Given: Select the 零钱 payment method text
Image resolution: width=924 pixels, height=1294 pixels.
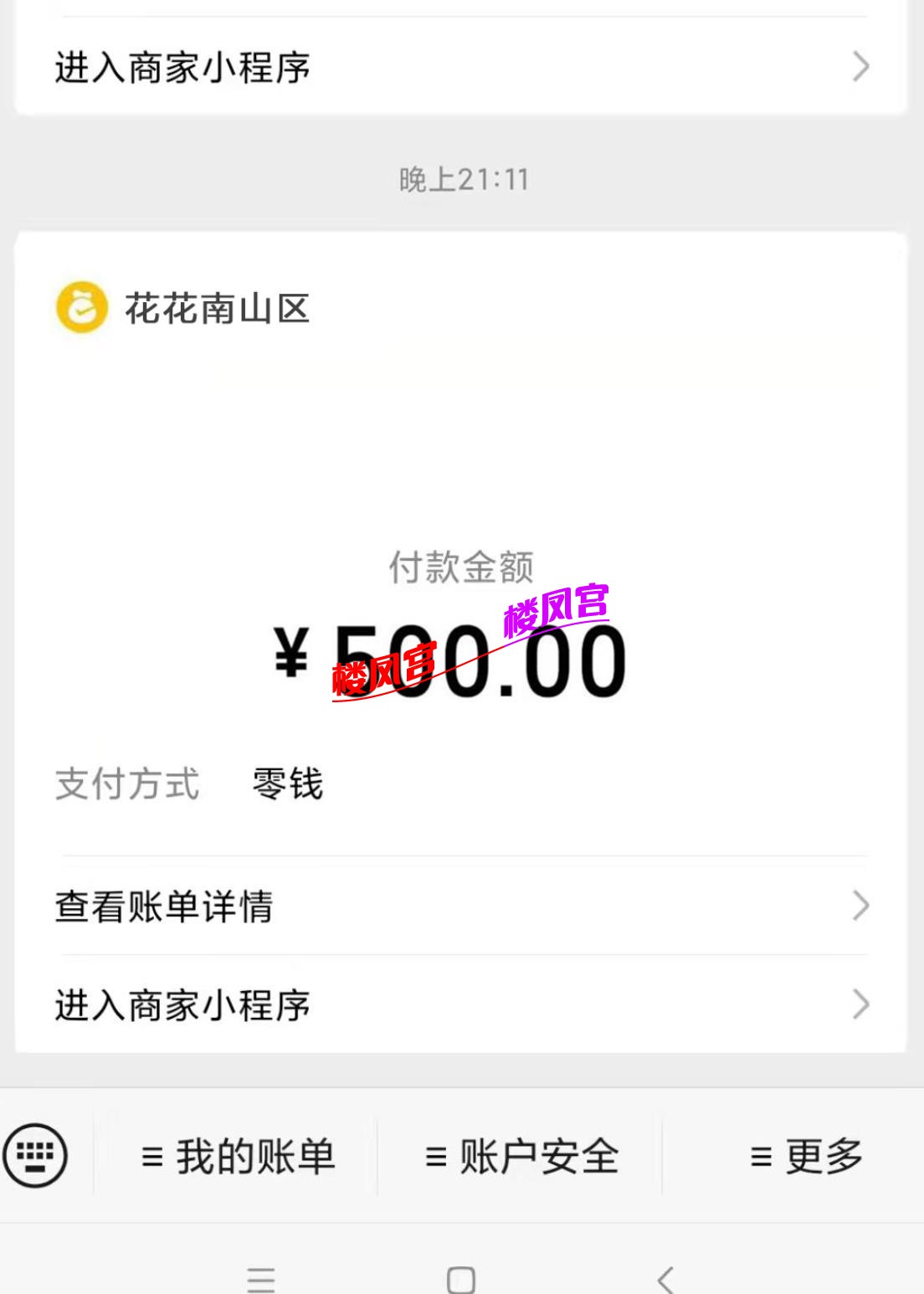Looking at the screenshot, I should click(x=286, y=784).
